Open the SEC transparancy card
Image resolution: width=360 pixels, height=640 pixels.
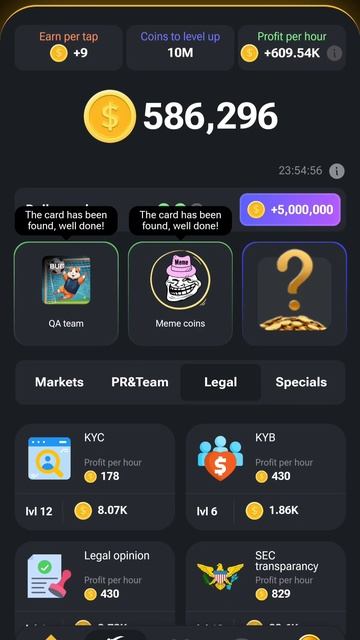pyautogui.click(x=266, y=588)
